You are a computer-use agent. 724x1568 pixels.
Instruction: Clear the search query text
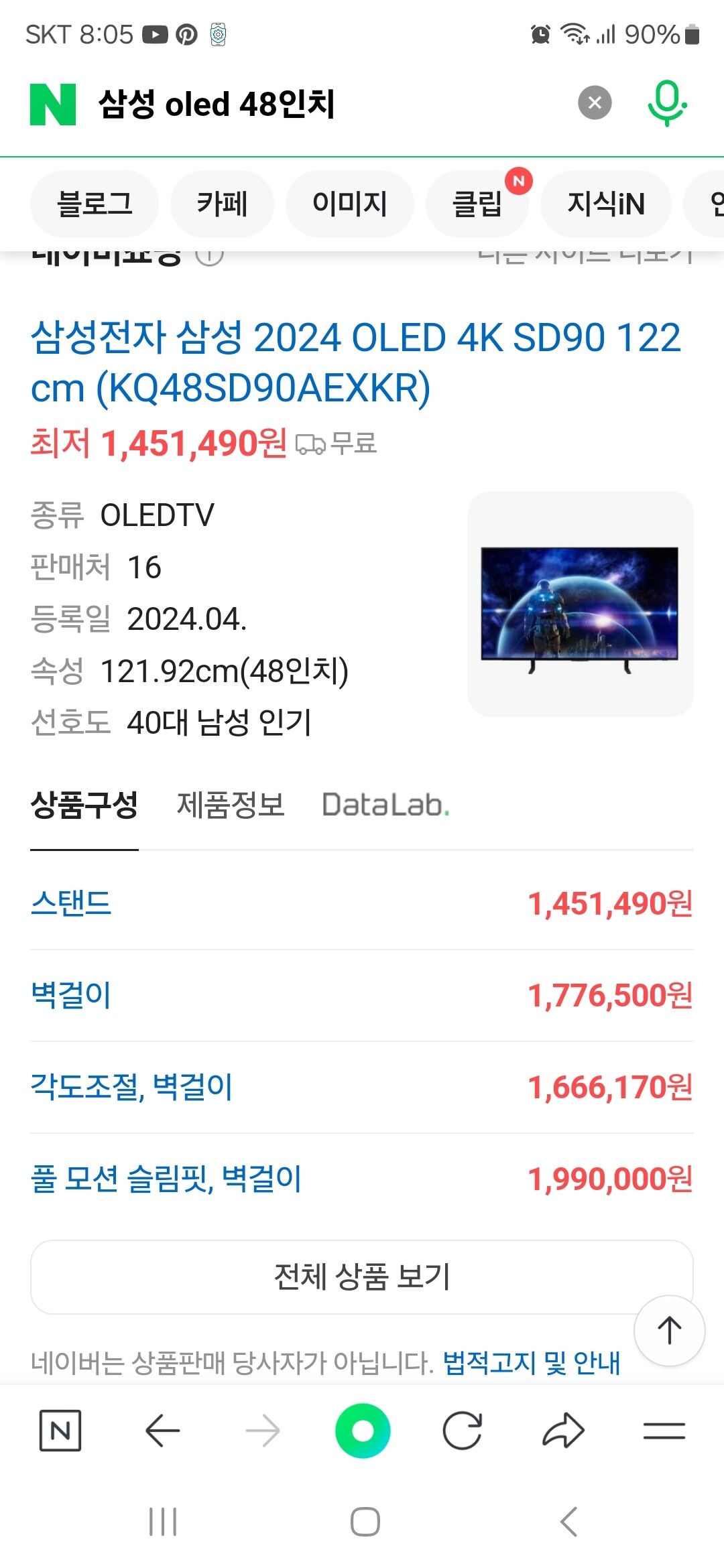[x=595, y=103]
